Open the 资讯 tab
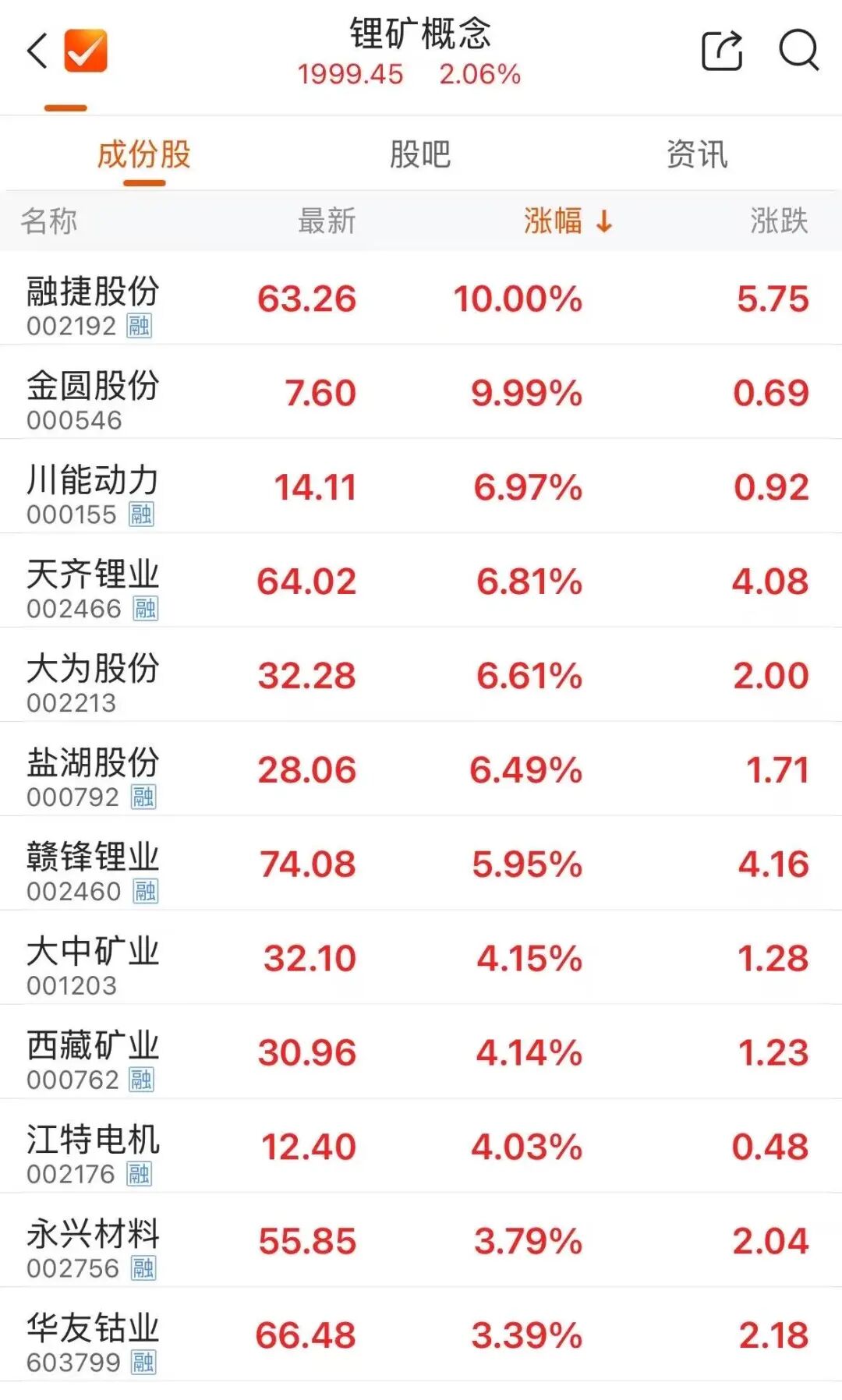 698,154
